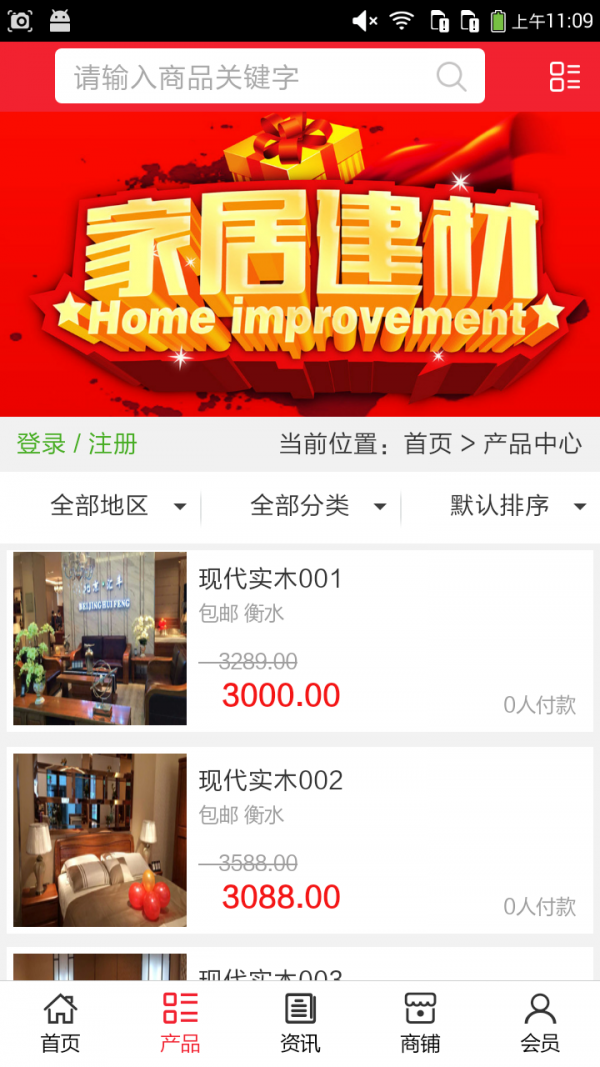Expand the 全部分类 dropdown
The height and width of the screenshot is (1067, 600).
click(317, 506)
